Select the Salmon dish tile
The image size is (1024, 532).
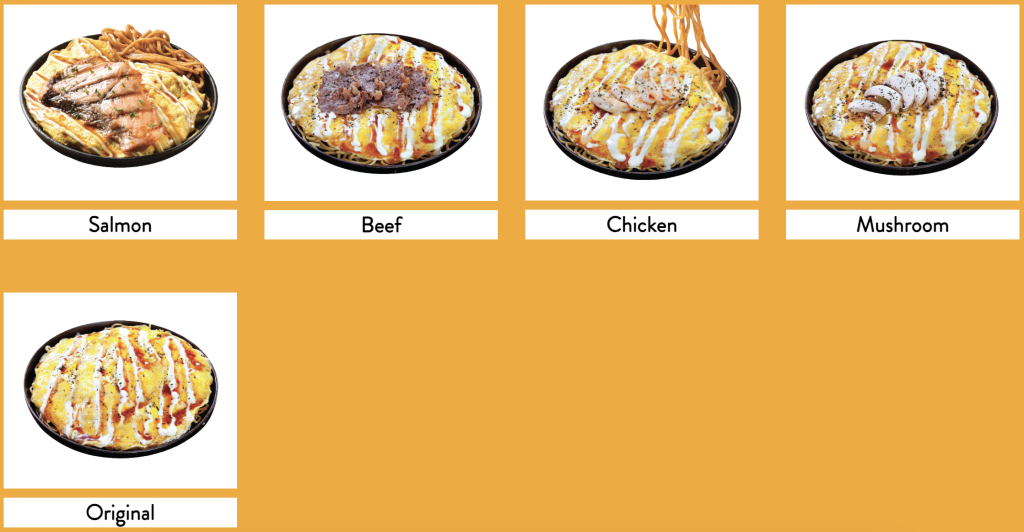(x=120, y=103)
